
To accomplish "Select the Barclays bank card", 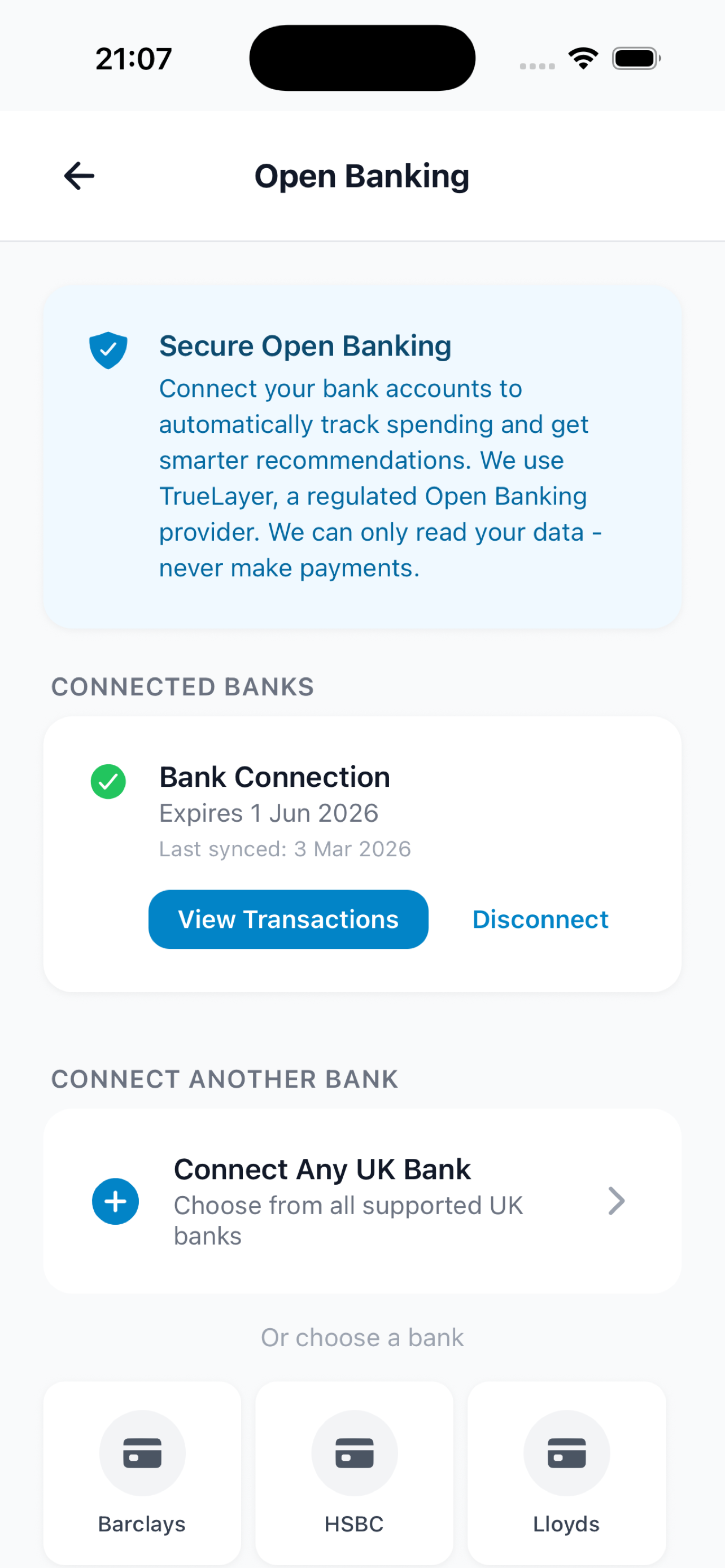I will 142,1472.
